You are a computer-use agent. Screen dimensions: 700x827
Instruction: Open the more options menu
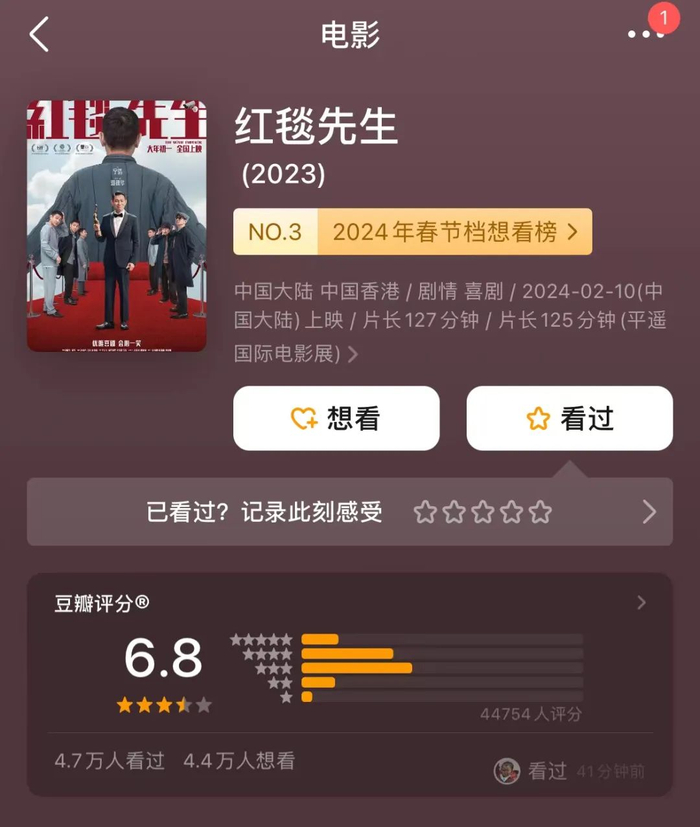645,35
